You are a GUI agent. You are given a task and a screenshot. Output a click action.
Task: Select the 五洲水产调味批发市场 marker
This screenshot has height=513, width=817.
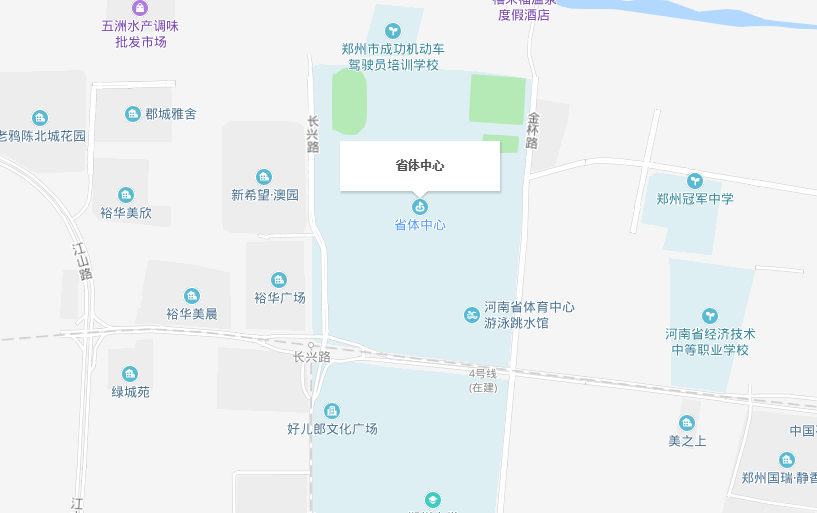[140, 8]
